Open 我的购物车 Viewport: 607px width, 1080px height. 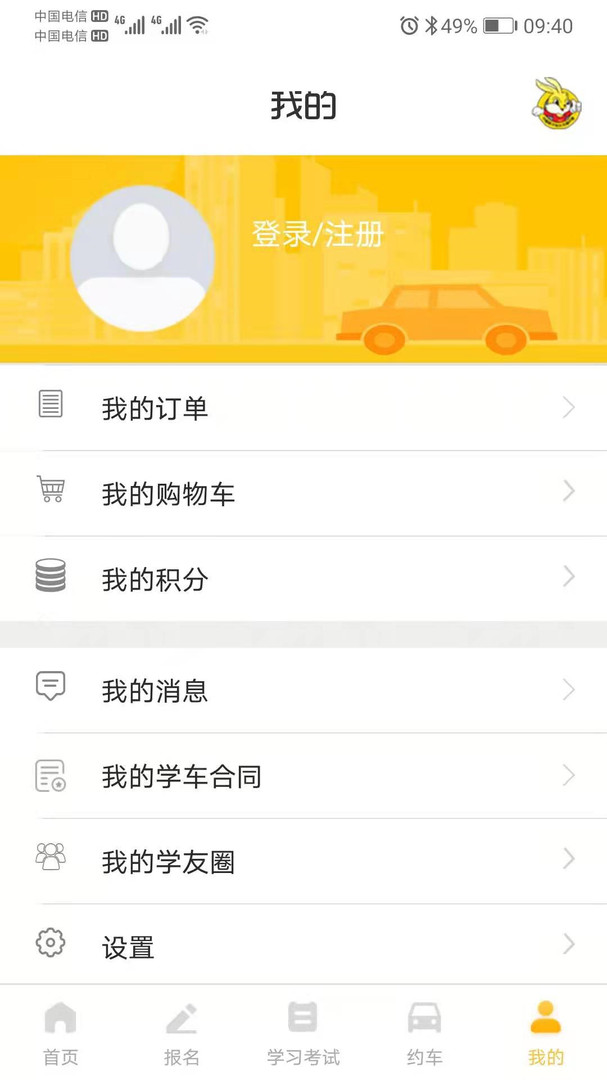(x=303, y=493)
